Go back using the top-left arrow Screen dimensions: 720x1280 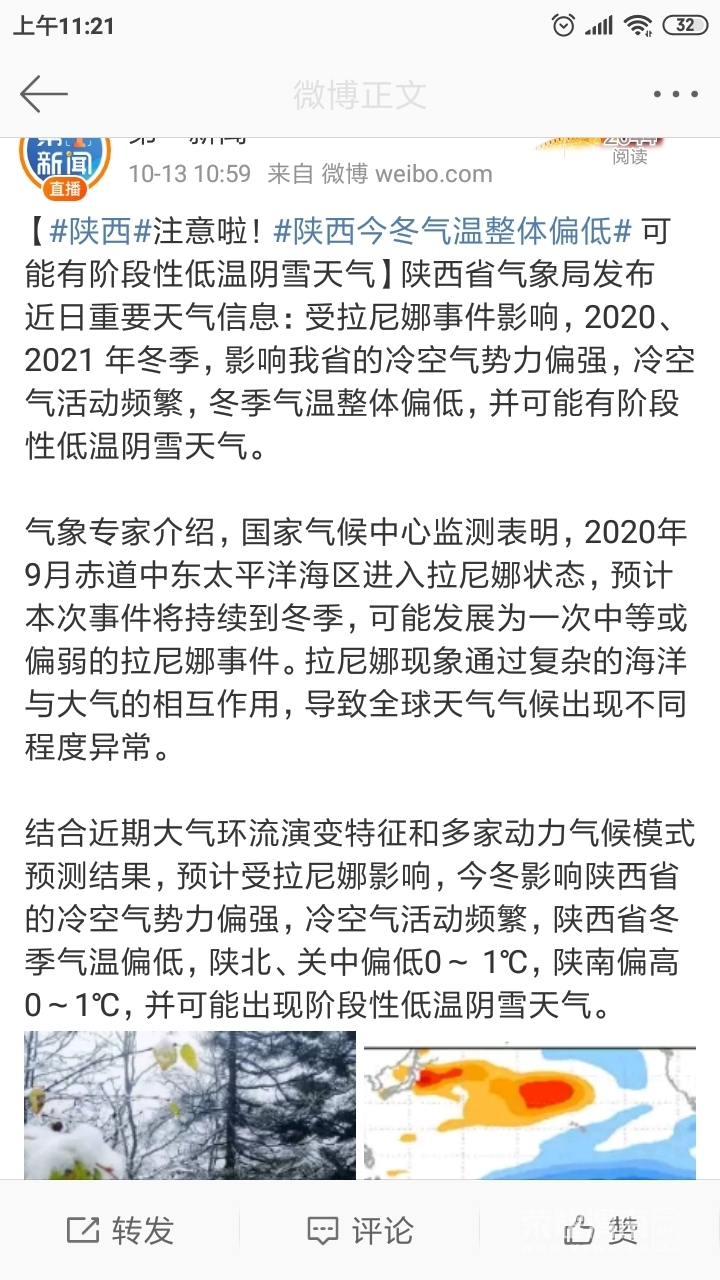[43, 95]
